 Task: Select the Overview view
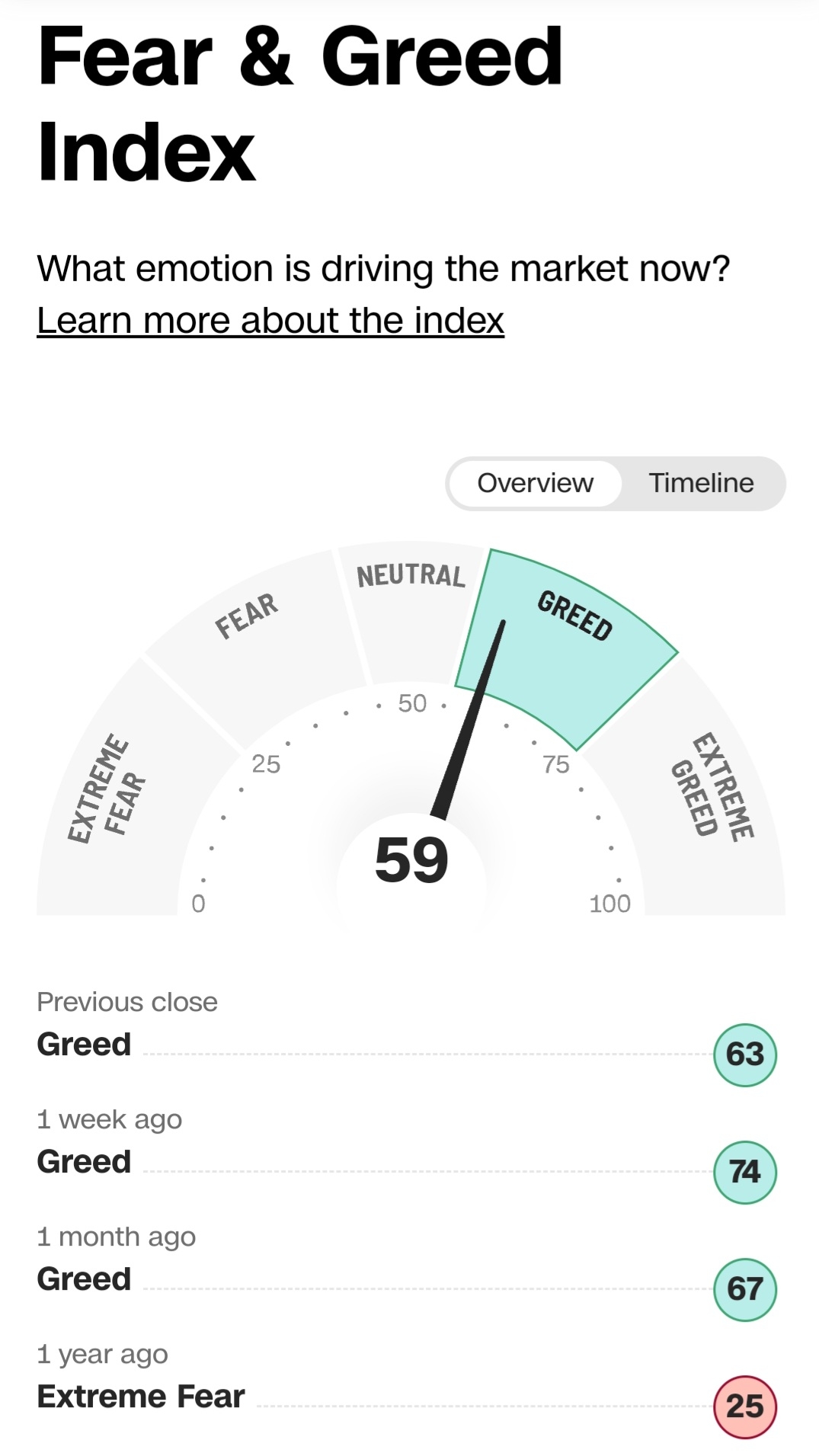click(x=535, y=483)
